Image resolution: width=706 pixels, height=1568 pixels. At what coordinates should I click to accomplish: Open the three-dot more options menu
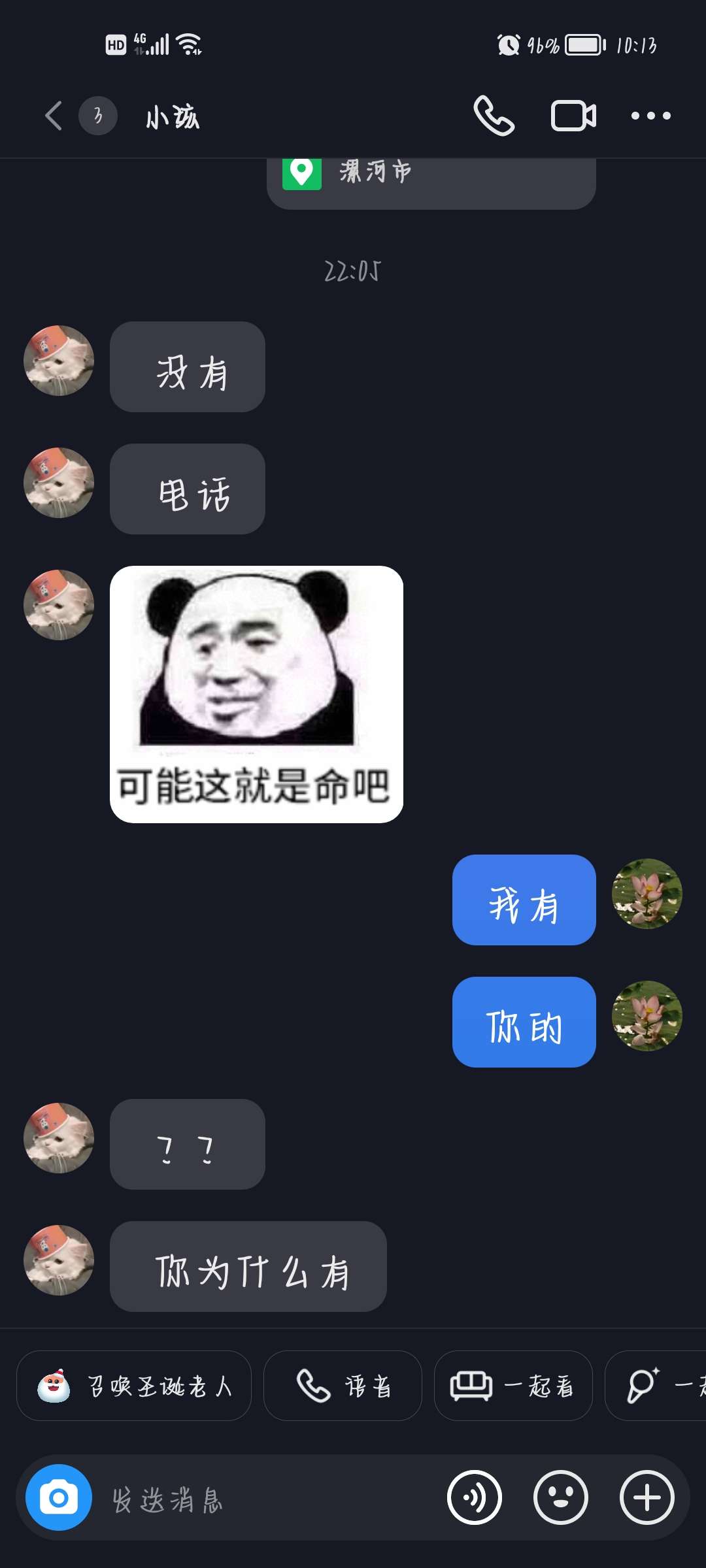click(650, 116)
